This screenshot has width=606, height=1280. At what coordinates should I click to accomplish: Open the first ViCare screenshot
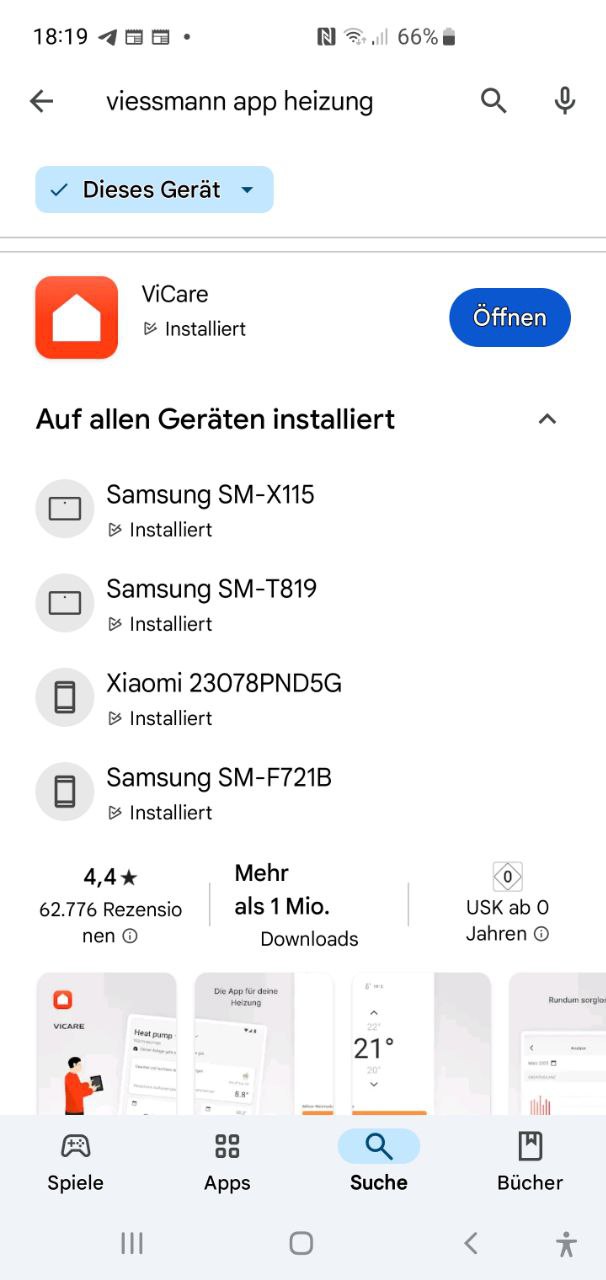click(107, 1043)
